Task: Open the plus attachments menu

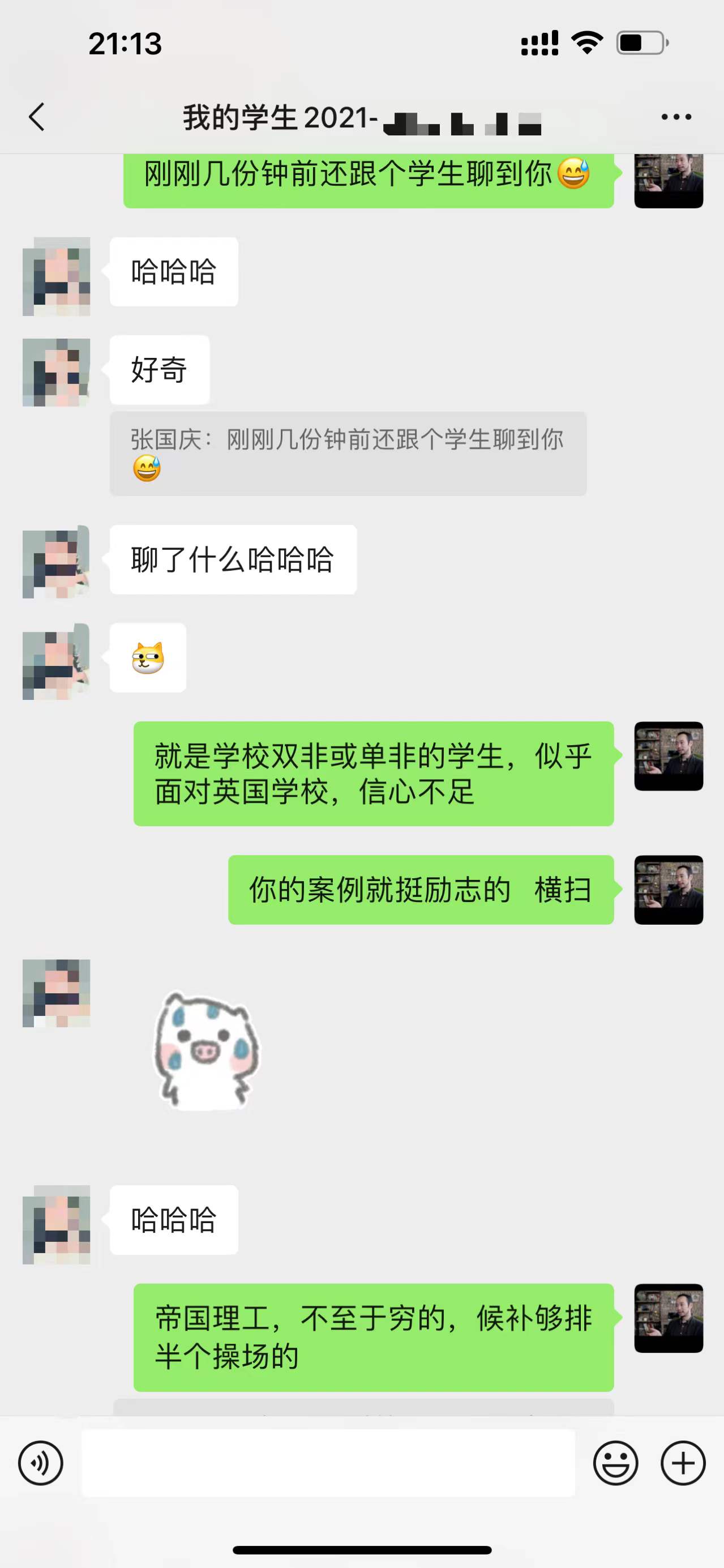Action: (683, 1463)
